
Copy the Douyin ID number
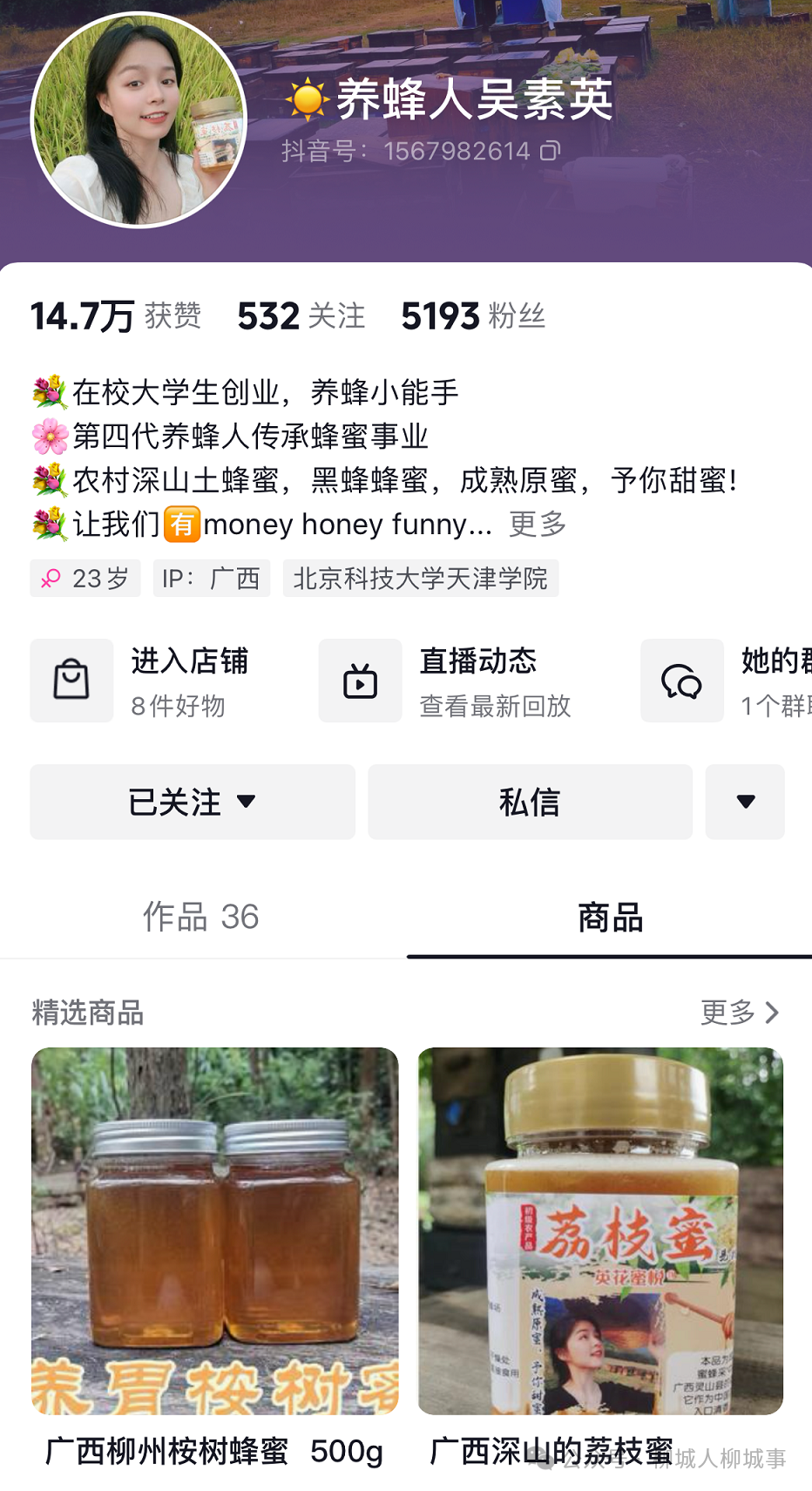[x=550, y=152]
